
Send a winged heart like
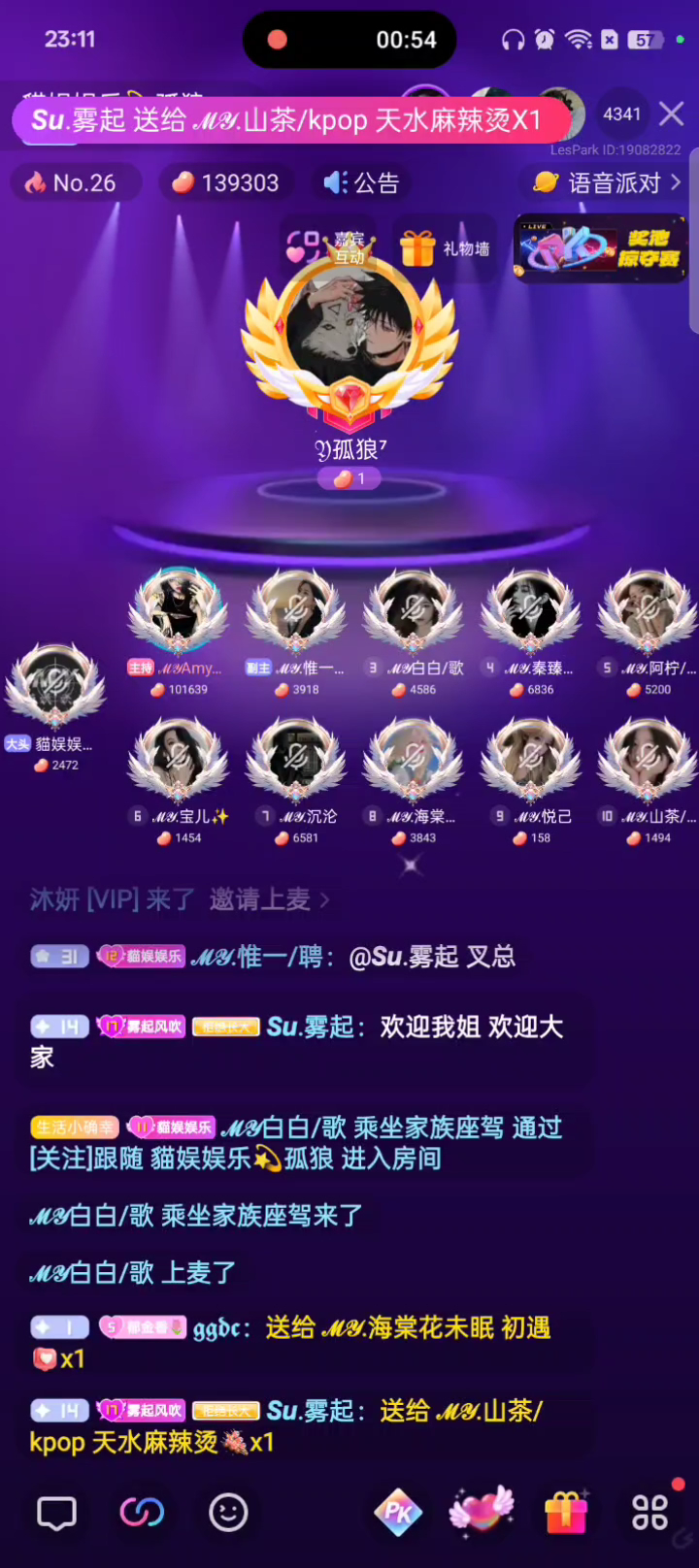point(482,1510)
